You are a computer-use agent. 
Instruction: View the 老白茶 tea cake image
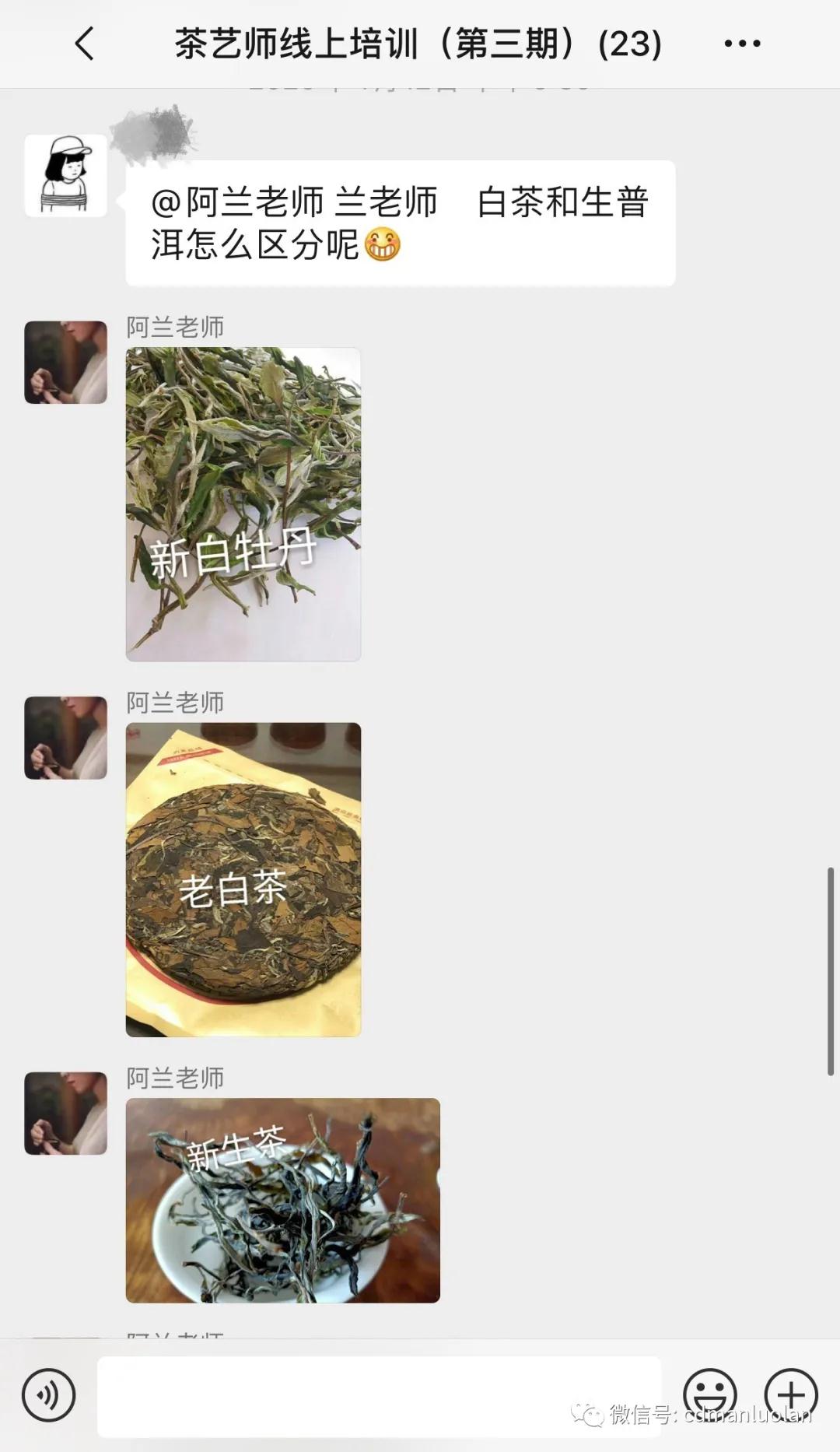click(243, 879)
